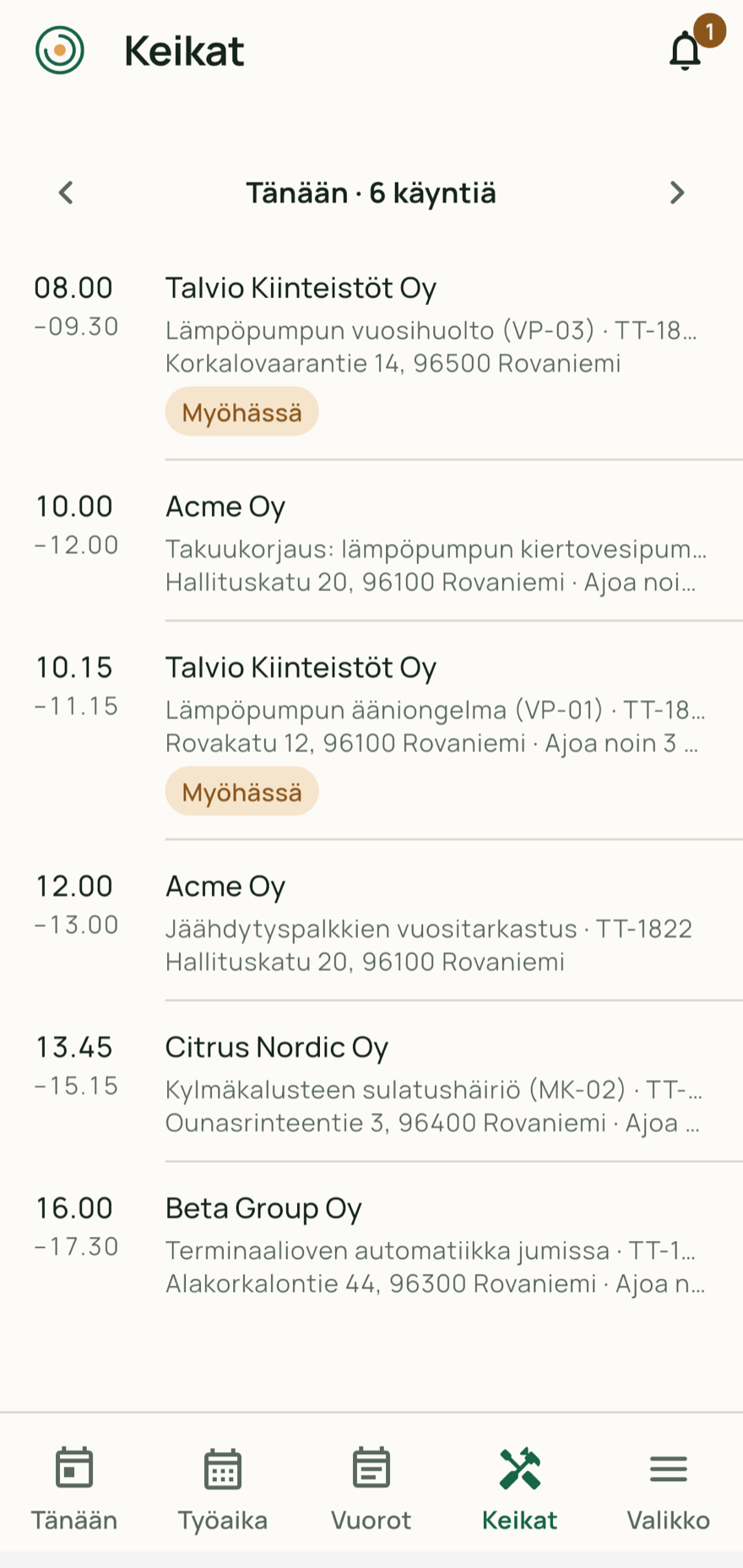Switch to the Tänään tab
Viewport: 743px width, 1568px height.
coord(74,1489)
